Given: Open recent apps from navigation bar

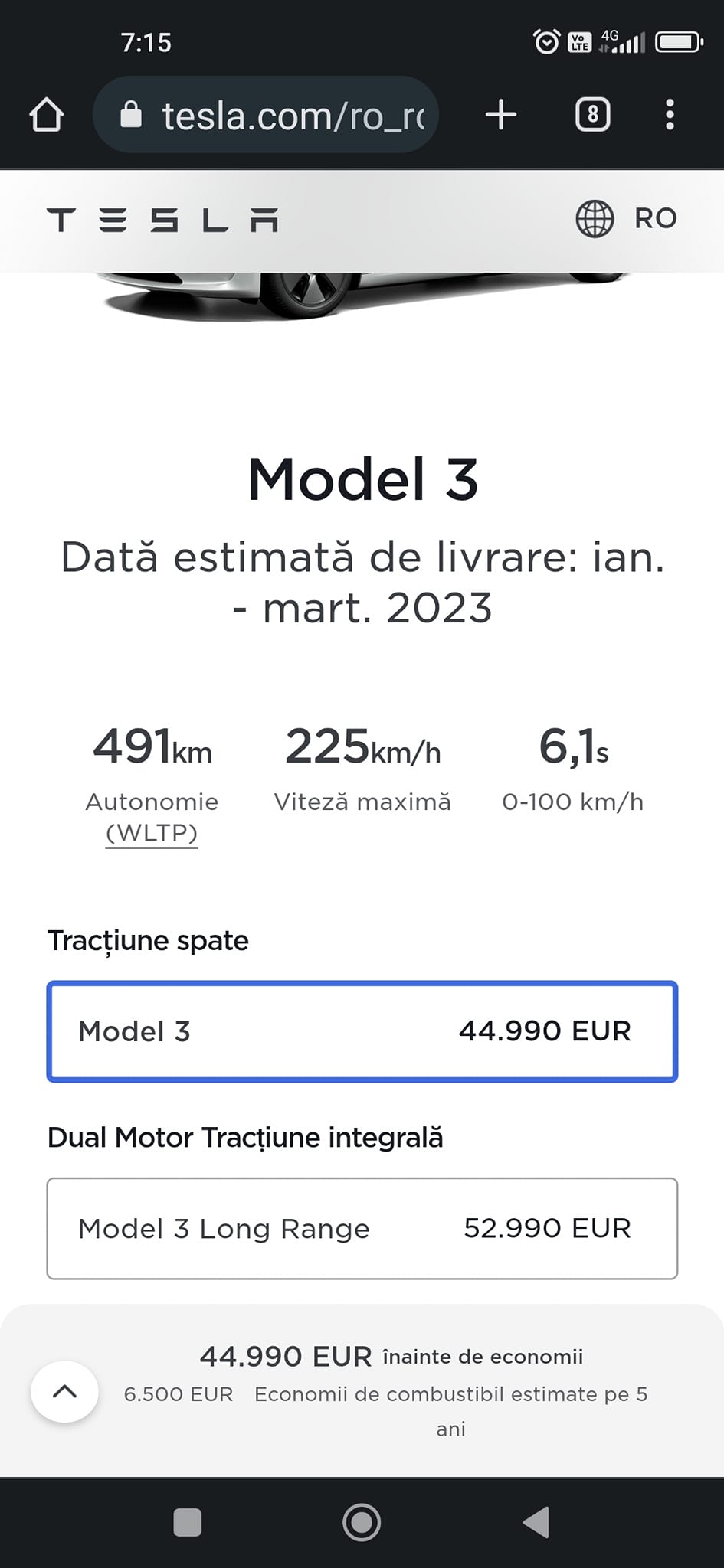Looking at the screenshot, I should [x=188, y=1522].
